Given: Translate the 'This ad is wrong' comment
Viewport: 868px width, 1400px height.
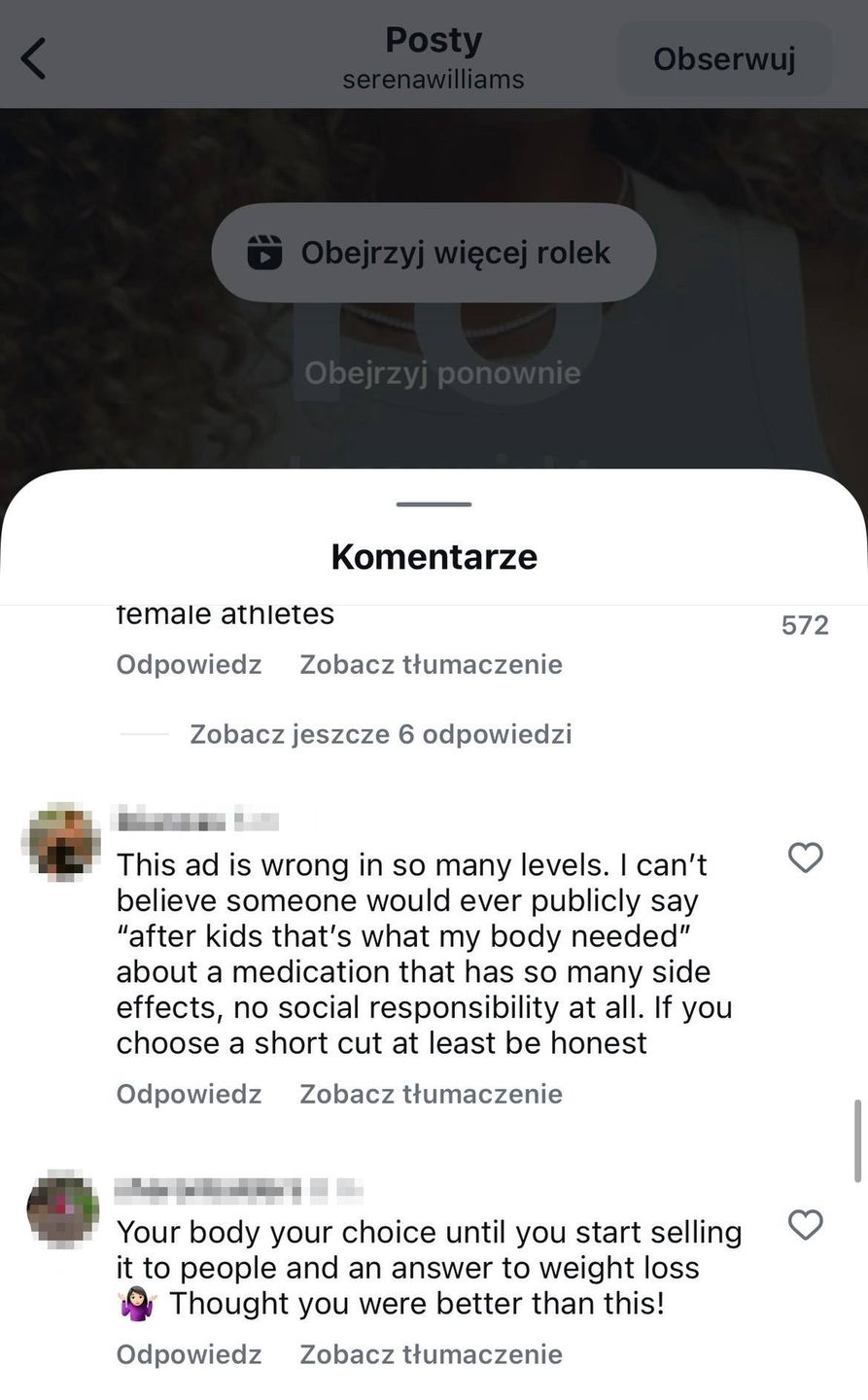Looking at the screenshot, I should tap(431, 1095).
